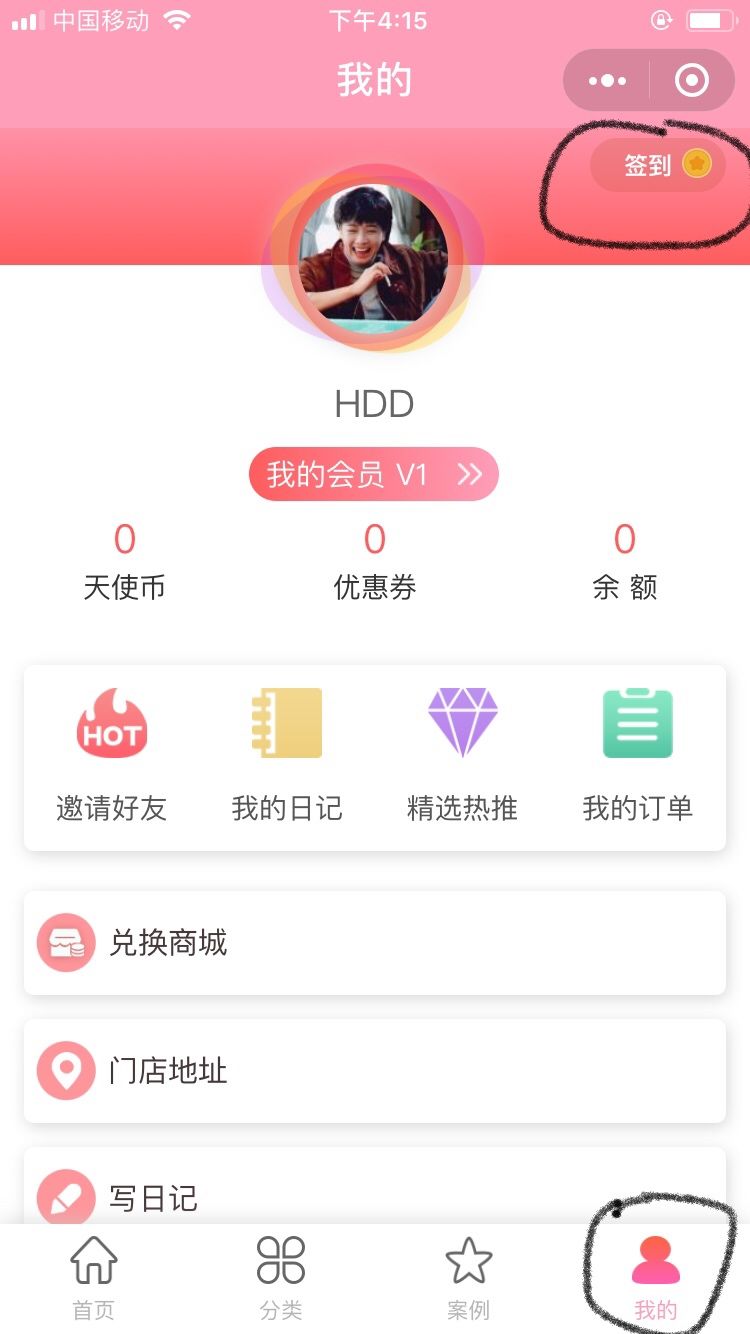
Task: Switch to the 首页 home tab
Action: [x=94, y=1278]
